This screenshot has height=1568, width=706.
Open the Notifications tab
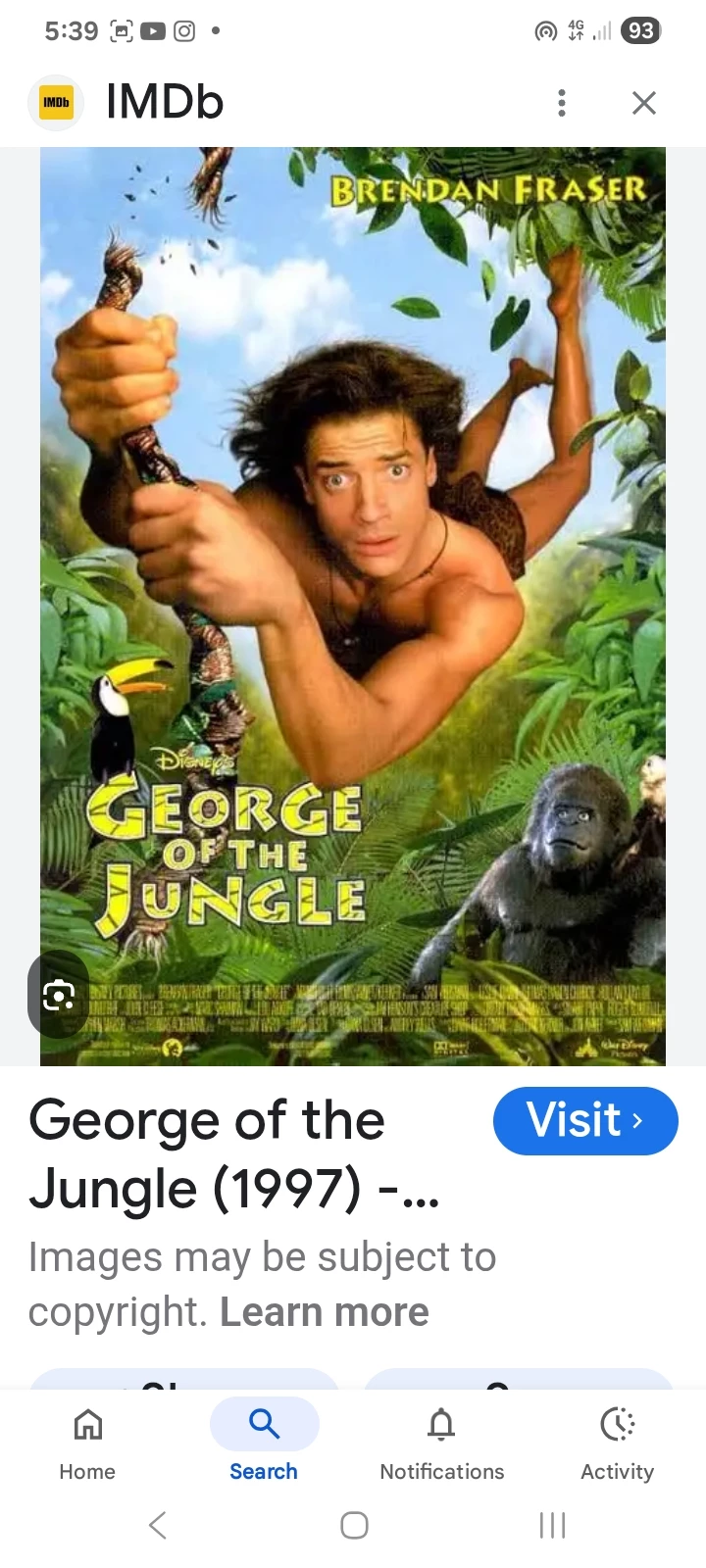(441, 1442)
